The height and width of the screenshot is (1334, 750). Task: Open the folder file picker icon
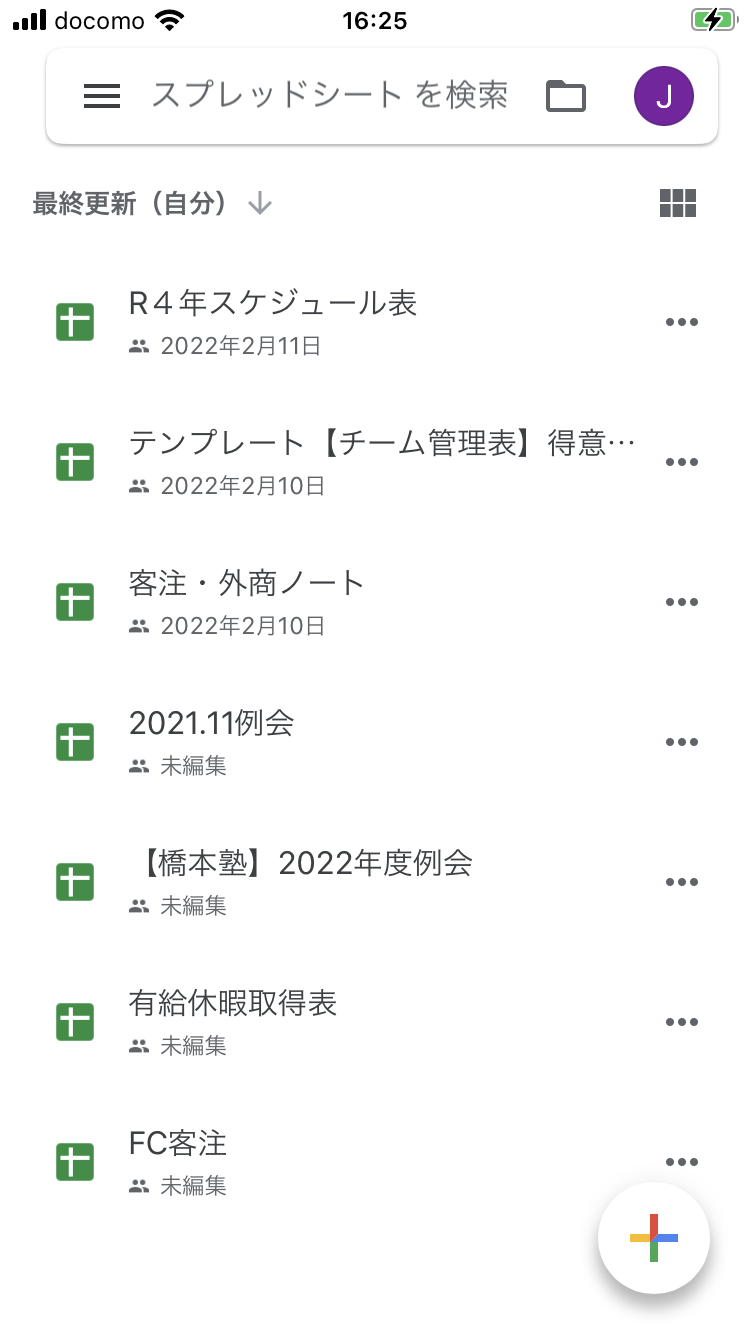[566, 96]
